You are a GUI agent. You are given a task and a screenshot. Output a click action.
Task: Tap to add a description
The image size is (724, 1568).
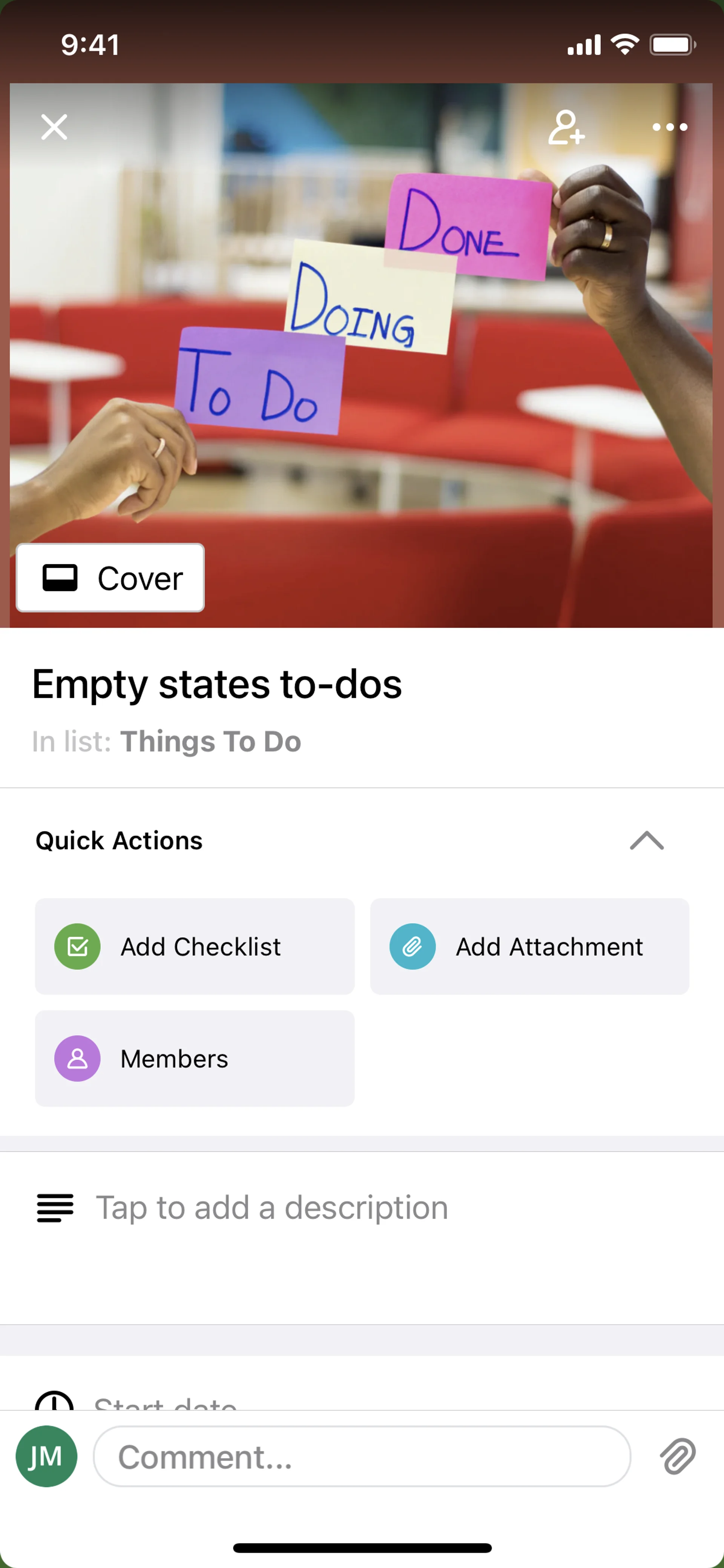[x=272, y=1208]
